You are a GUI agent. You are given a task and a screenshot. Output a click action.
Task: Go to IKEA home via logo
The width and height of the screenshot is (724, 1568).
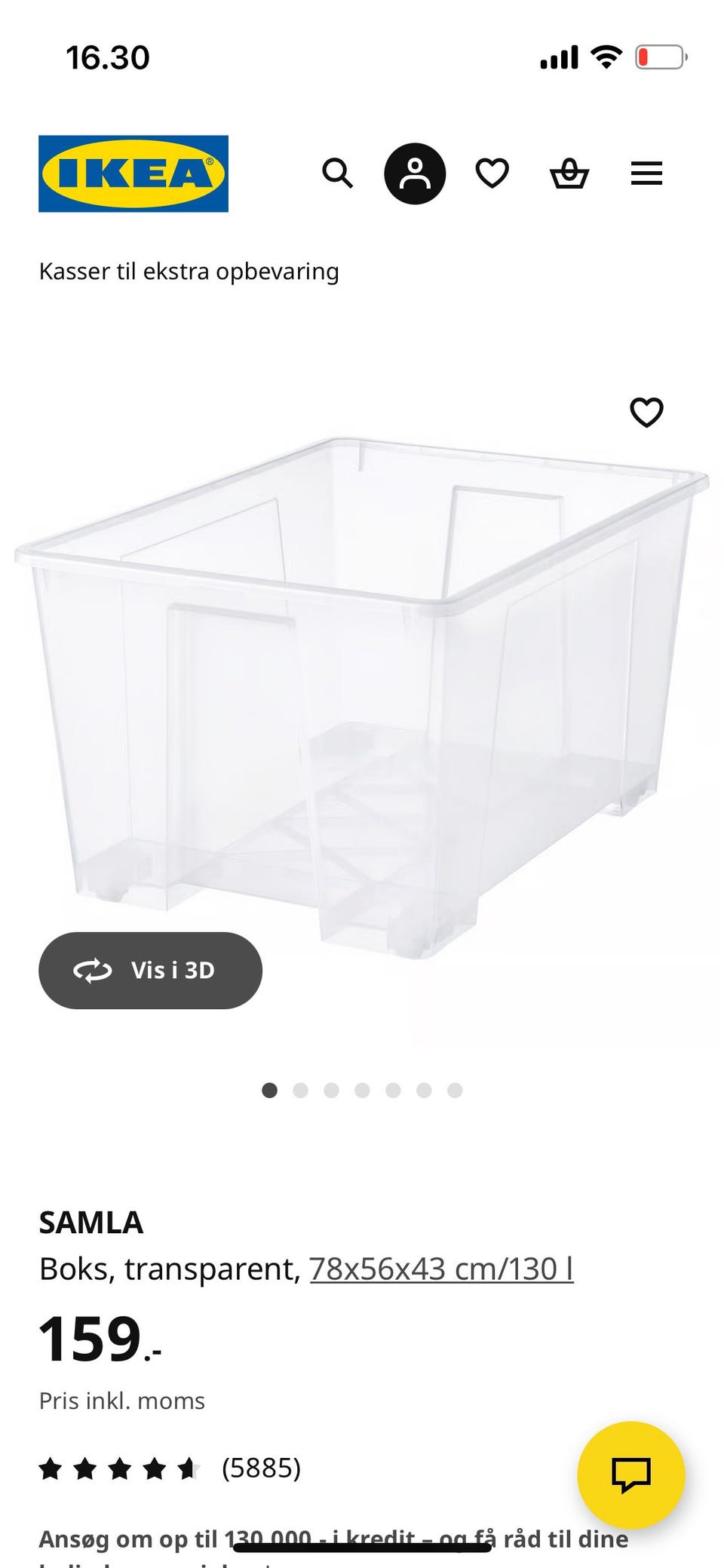click(133, 173)
